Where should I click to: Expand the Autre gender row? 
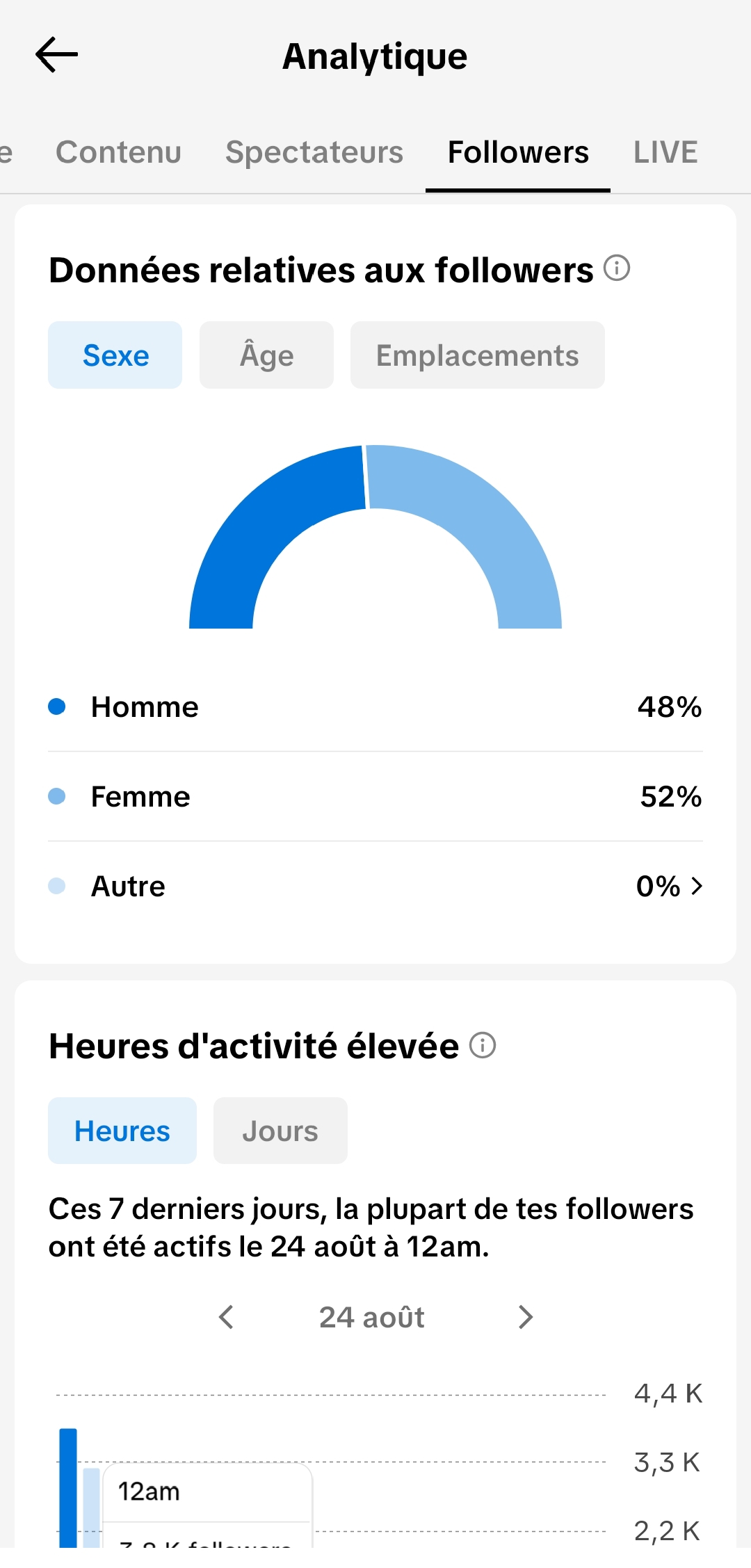tap(375, 886)
